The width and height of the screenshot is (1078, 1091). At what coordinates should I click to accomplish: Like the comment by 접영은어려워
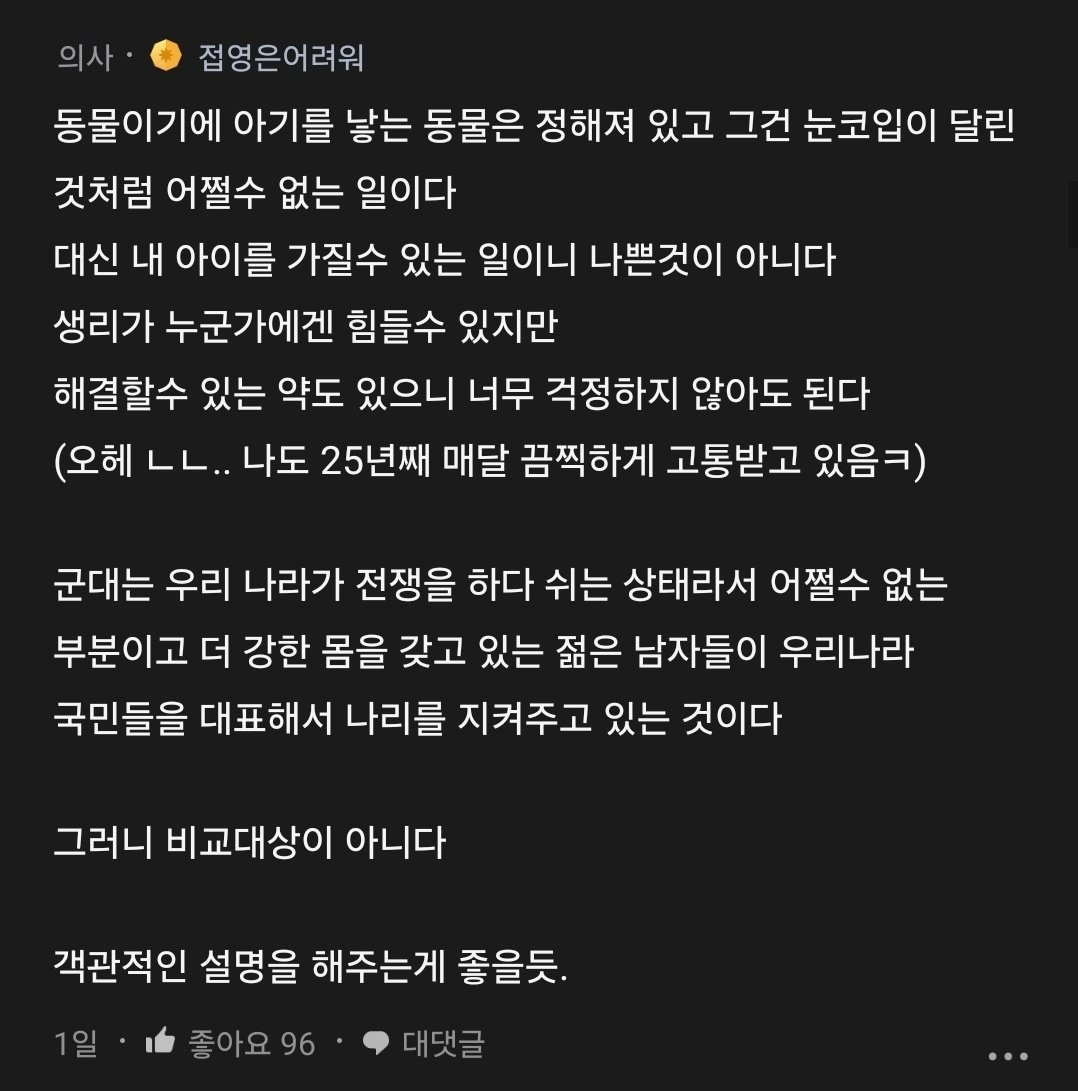pos(160,1044)
